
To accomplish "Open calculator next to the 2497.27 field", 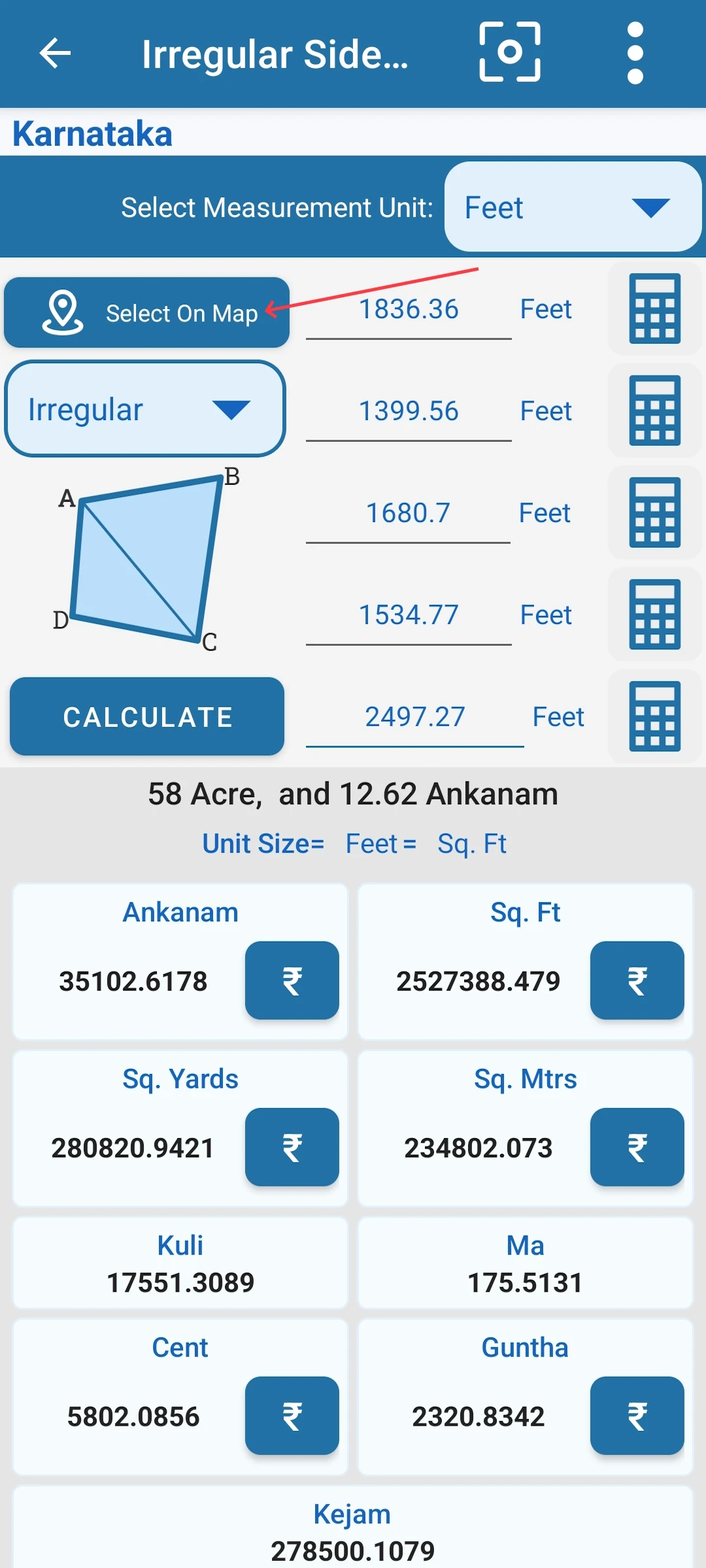I will 655,716.
